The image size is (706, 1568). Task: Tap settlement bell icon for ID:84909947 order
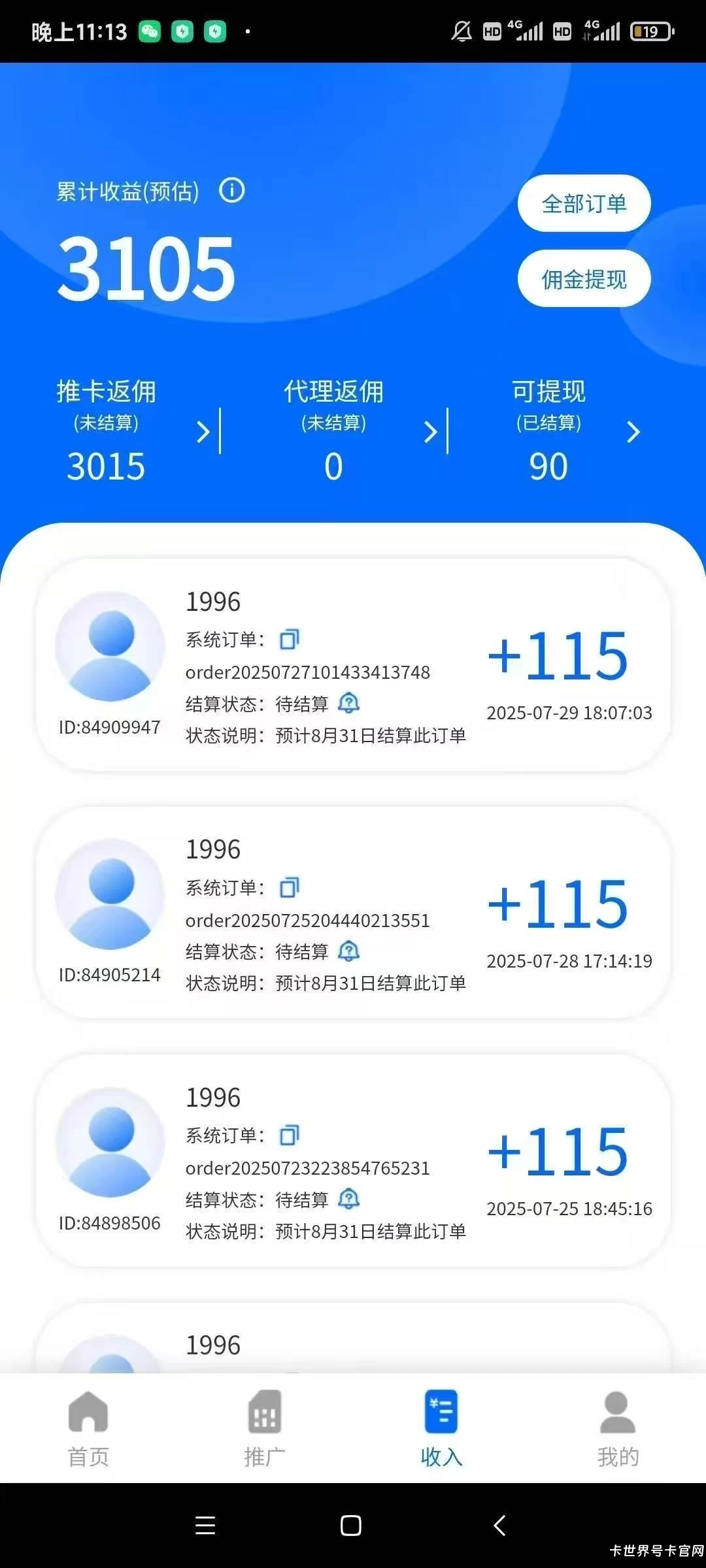coord(349,703)
